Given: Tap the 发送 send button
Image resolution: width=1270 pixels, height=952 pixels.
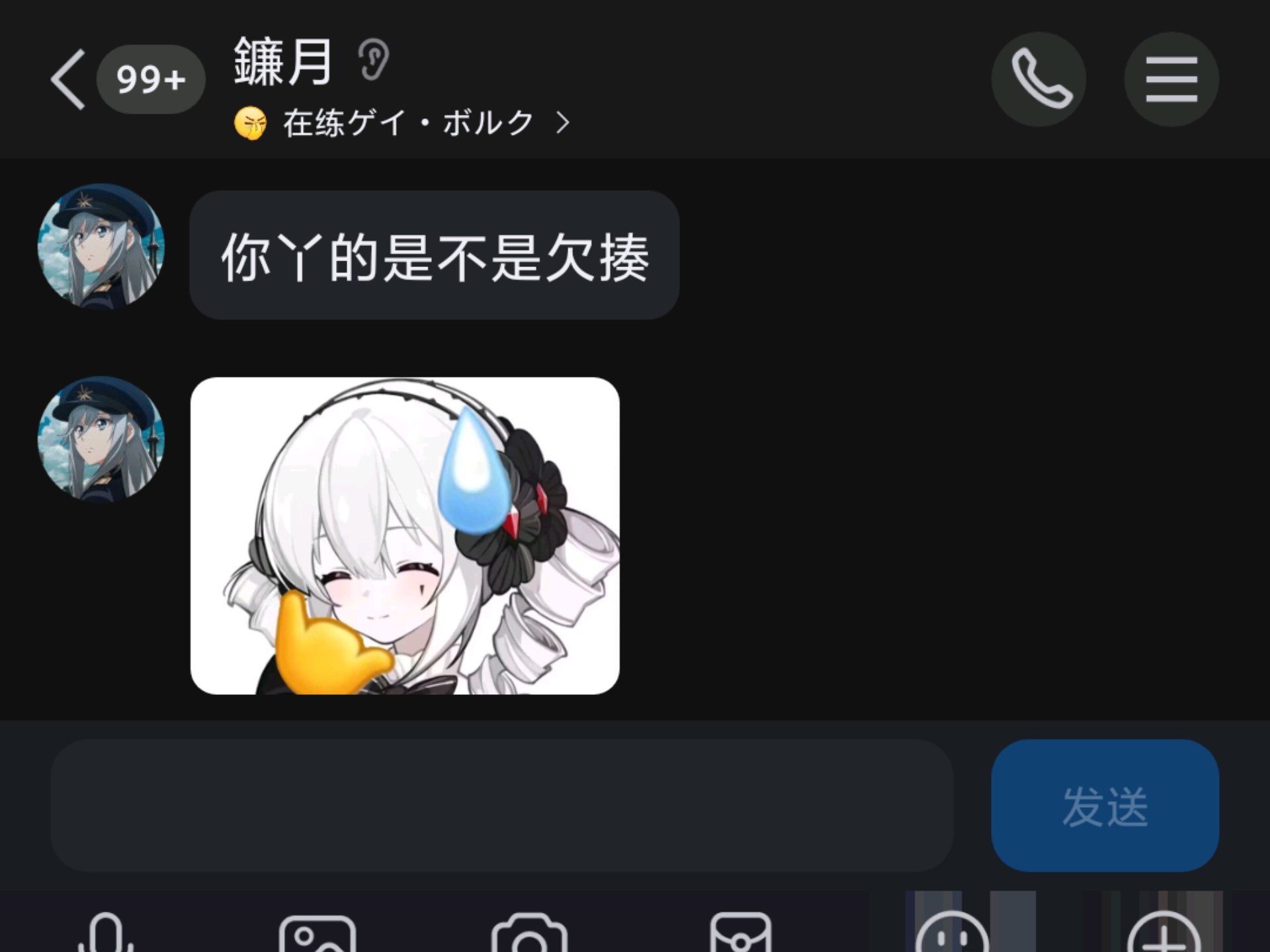Looking at the screenshot, I should point(1105,805).
